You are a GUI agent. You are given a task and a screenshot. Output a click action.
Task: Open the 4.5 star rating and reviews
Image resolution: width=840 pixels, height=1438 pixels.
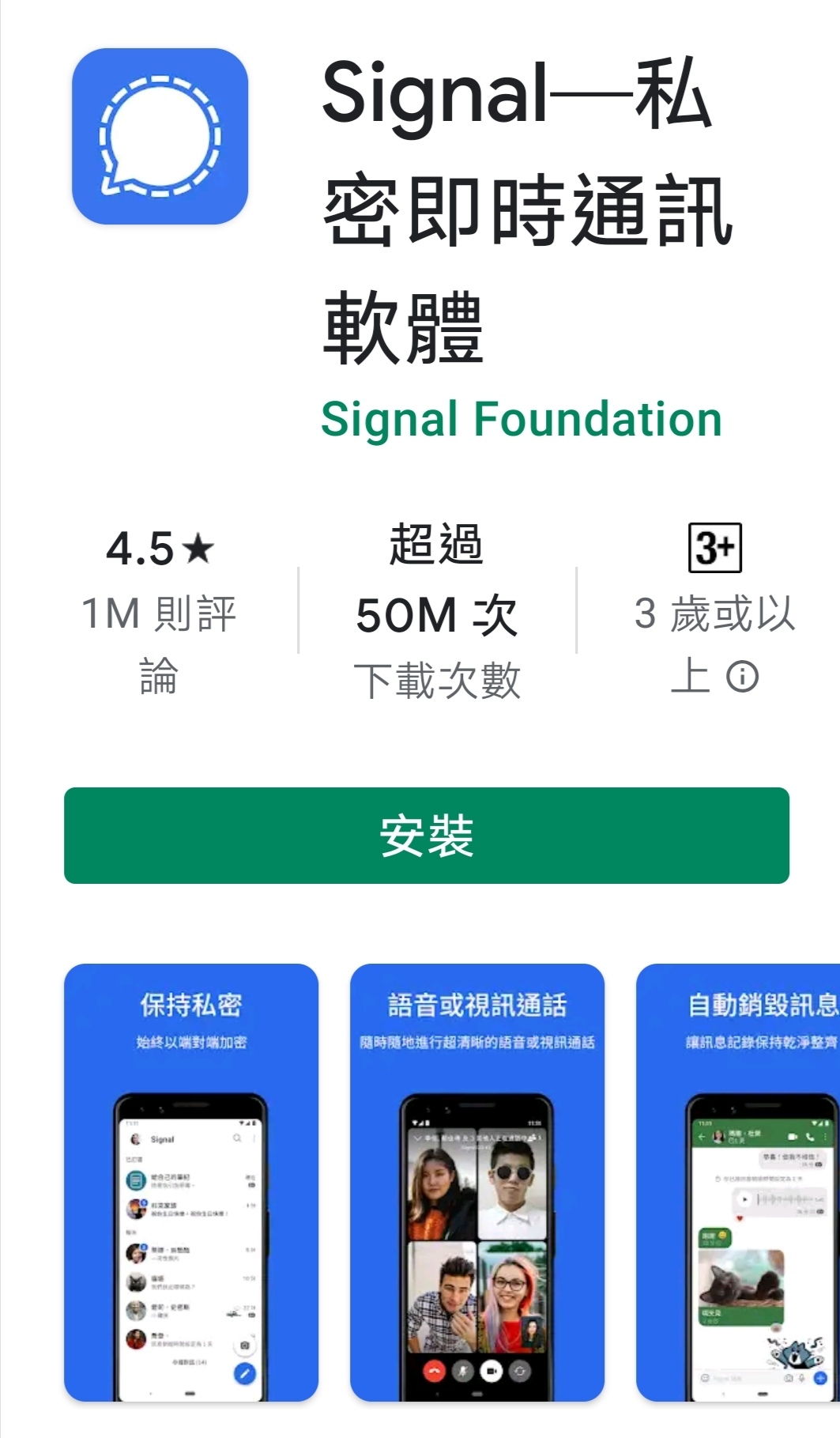click(x=160, y=610)
